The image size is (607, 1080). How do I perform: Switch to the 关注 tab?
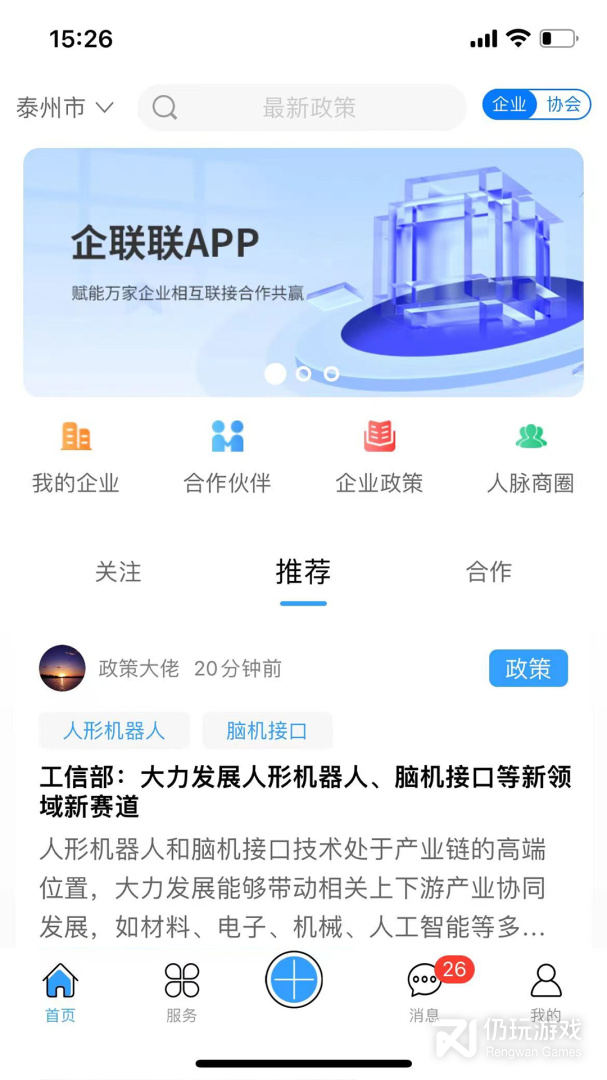click(x=118, y=572)
